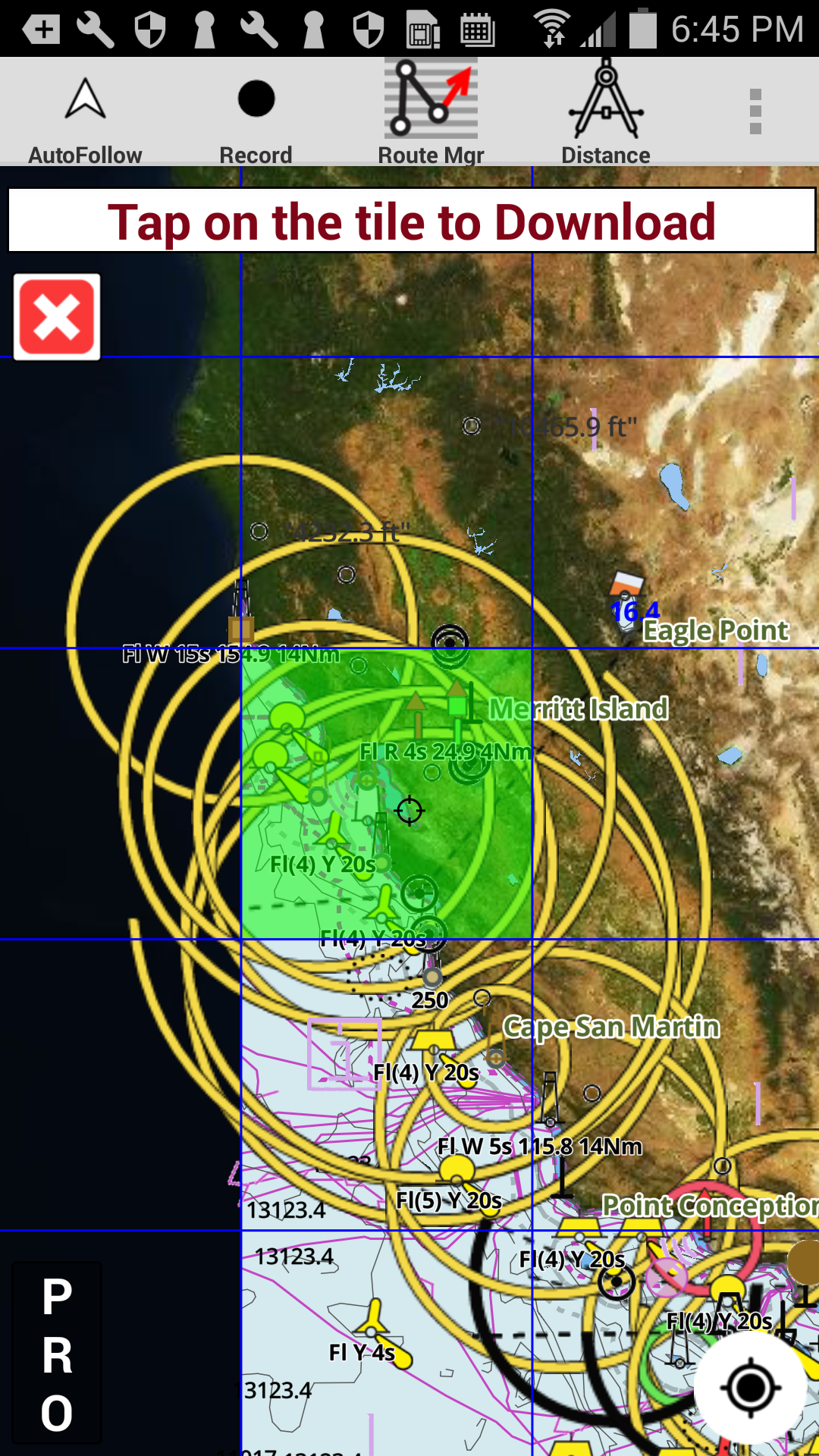Open the overflow menu

tap(755, 111)
